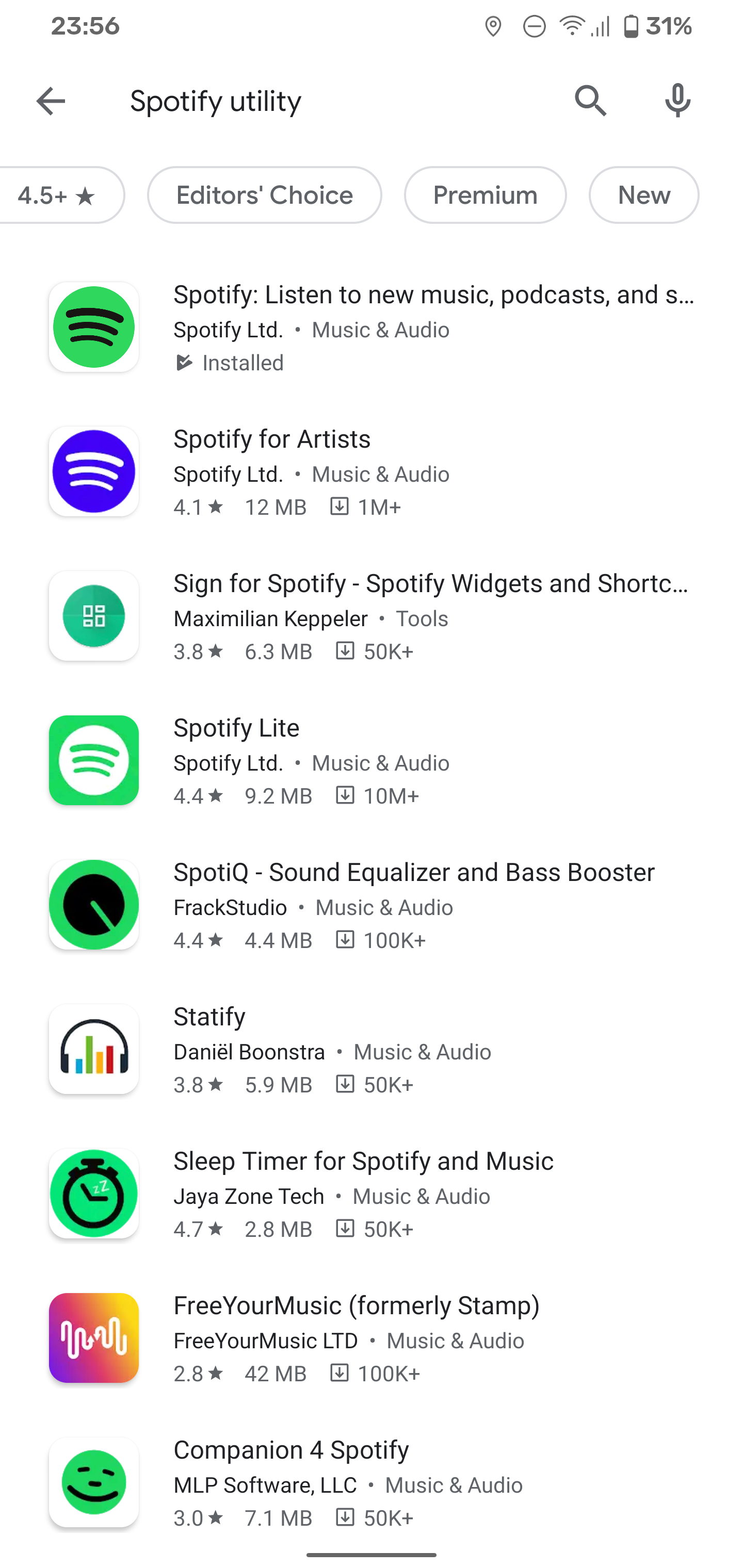Select the Statify headphones icon

(93, 1050)
